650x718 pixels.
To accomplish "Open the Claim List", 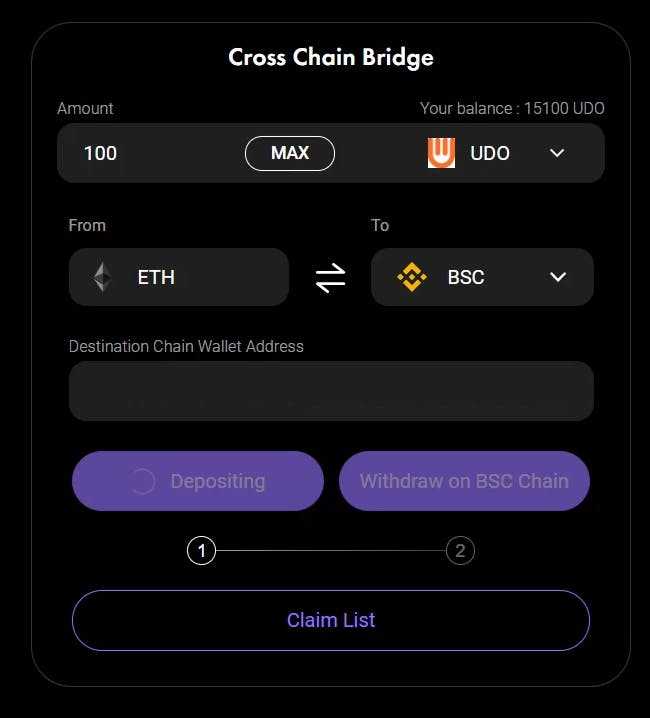I will (330, 620).
